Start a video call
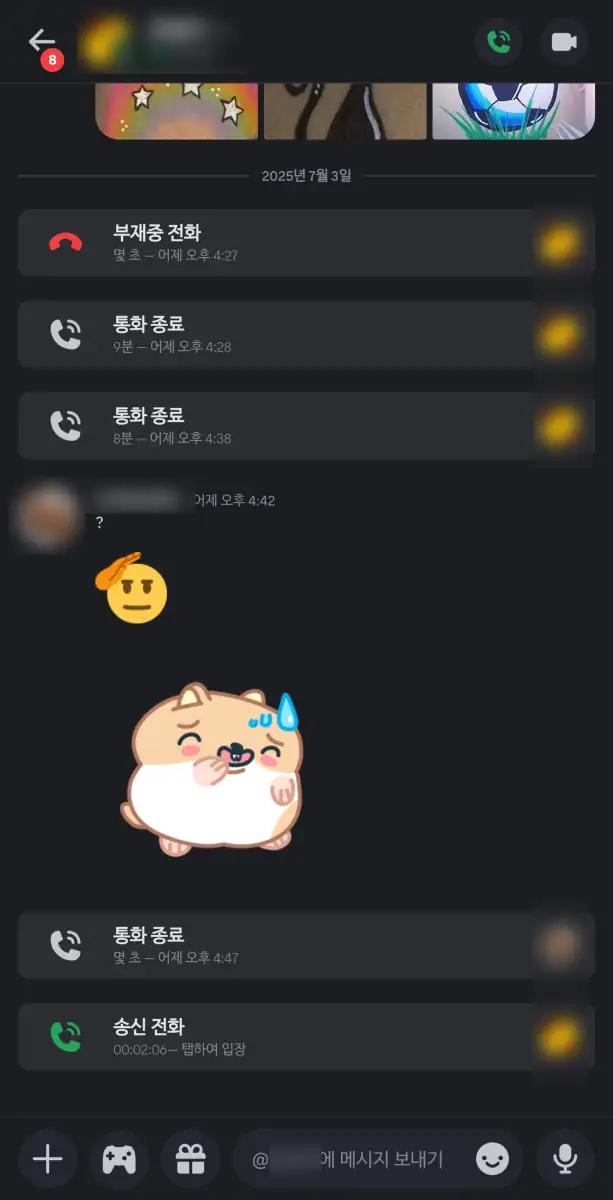 point(564,42)
